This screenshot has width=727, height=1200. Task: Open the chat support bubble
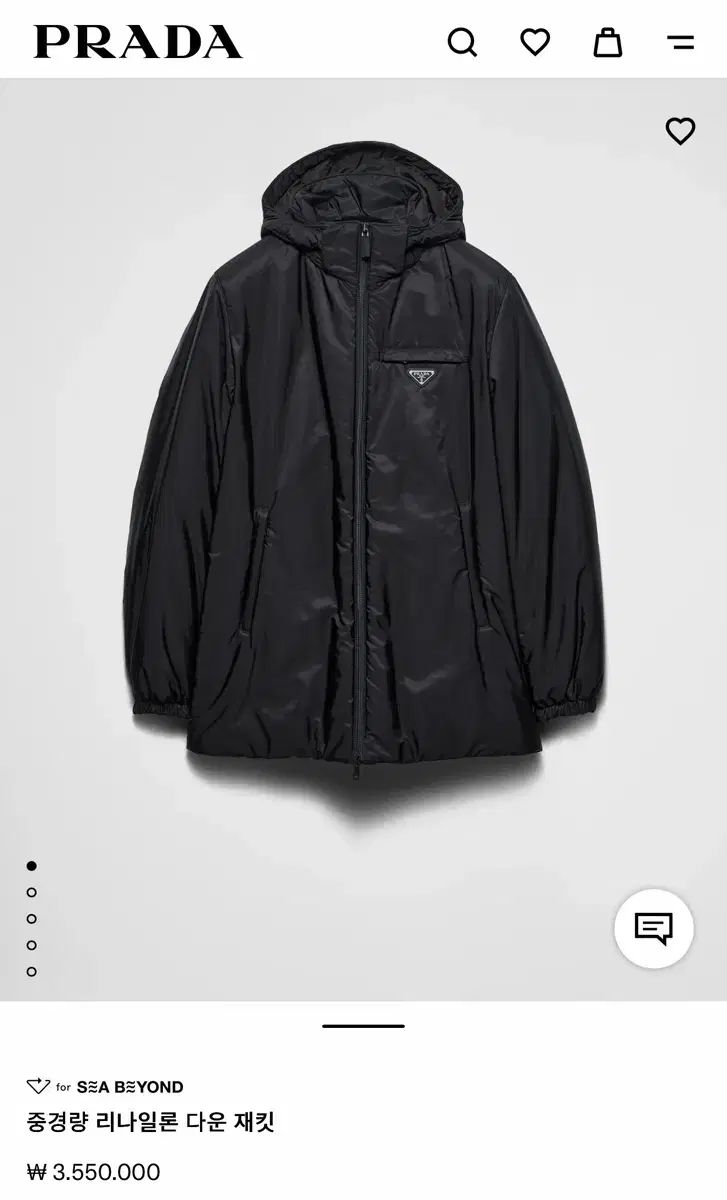(653, 928)
